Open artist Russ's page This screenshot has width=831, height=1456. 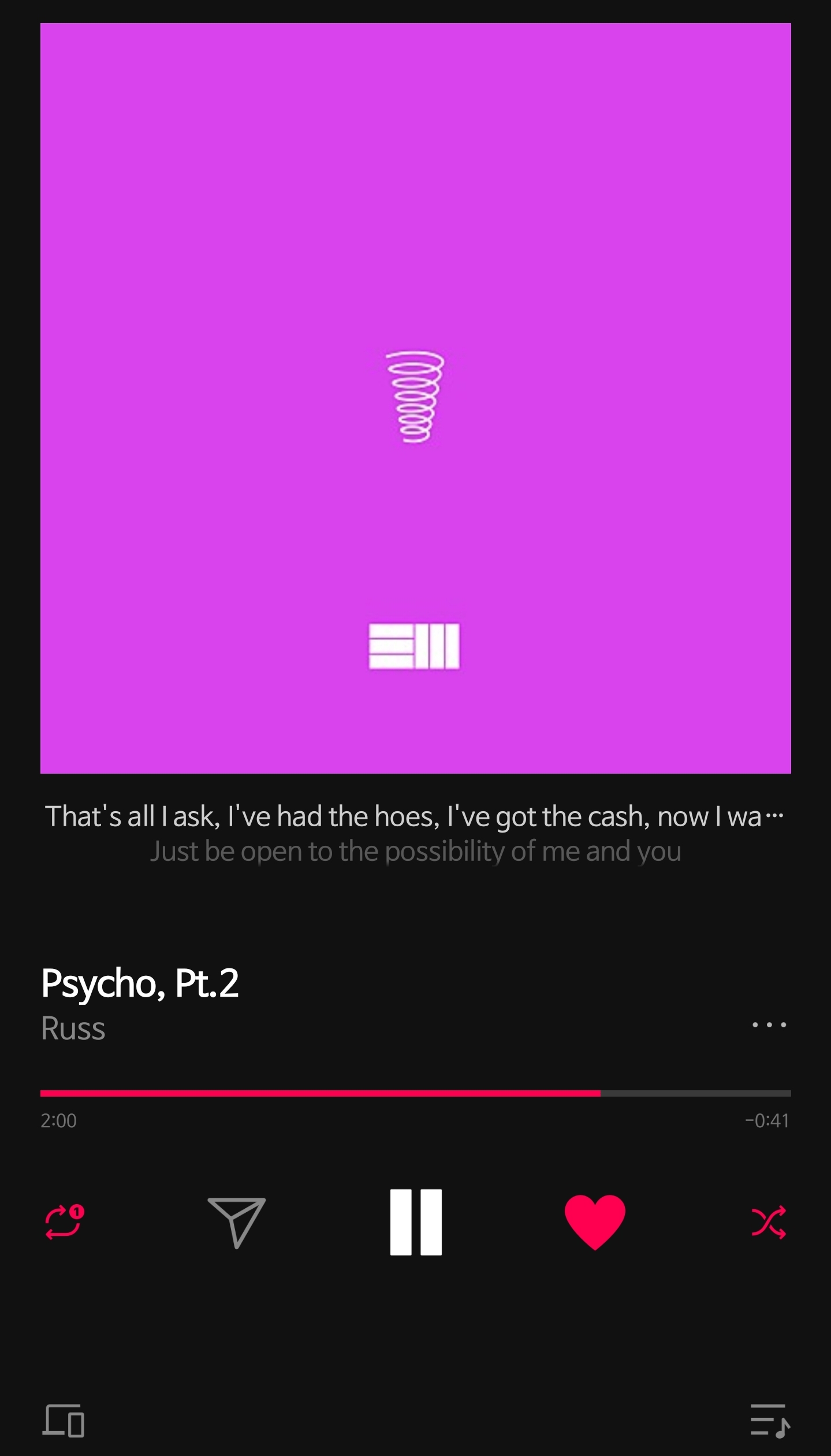click(x=73, y=1028)
